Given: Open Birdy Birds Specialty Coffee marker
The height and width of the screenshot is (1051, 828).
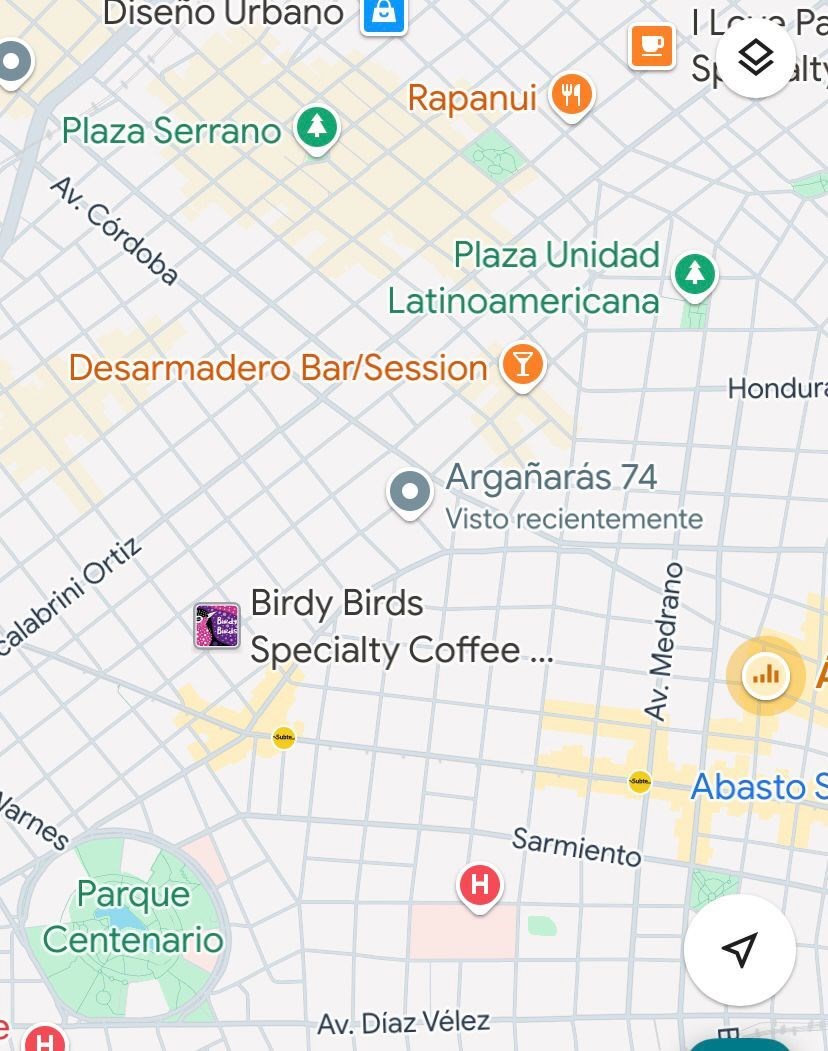Looking at the screenshot, I should (x=217, y=626).
